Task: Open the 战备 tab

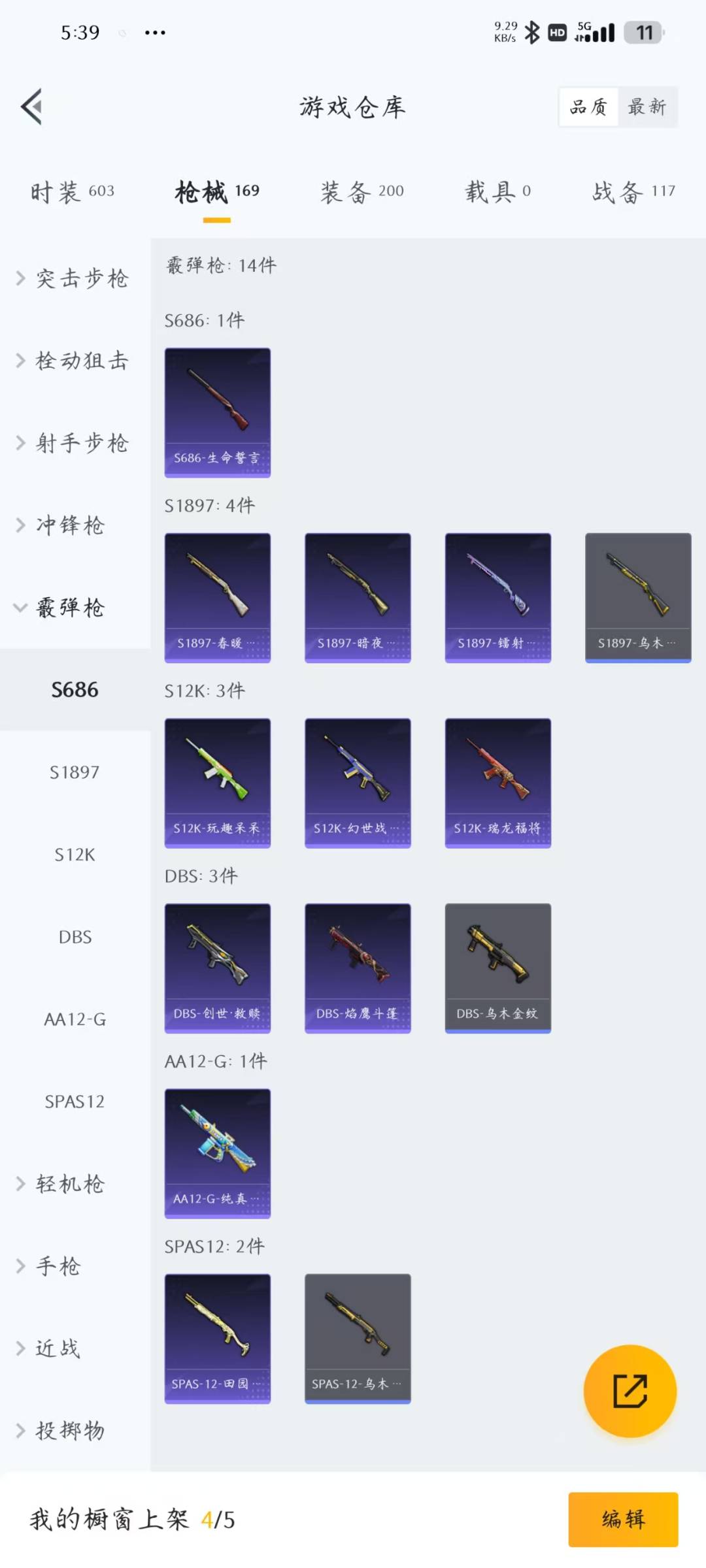Action: (x=633, y=191)
